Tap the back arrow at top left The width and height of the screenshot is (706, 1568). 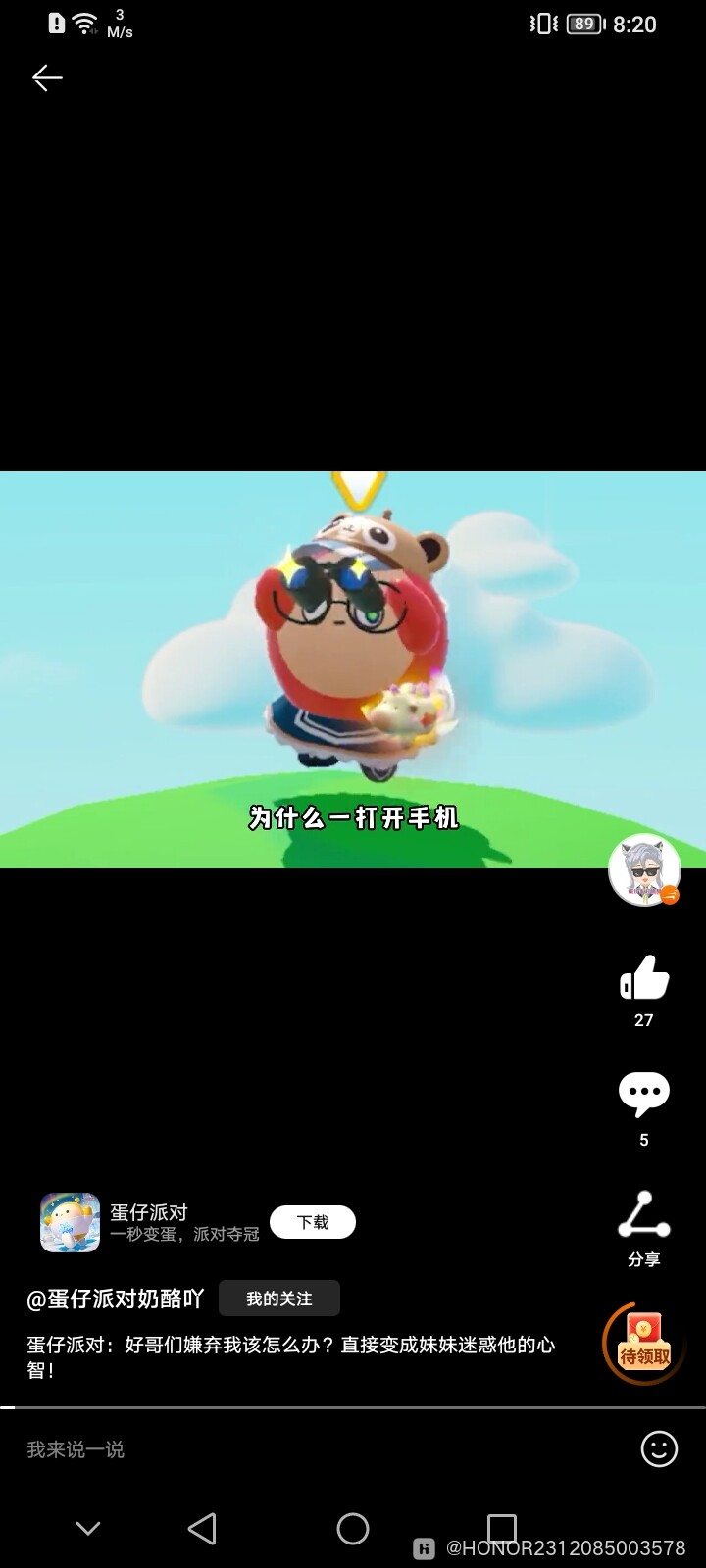tap(47, 76)
